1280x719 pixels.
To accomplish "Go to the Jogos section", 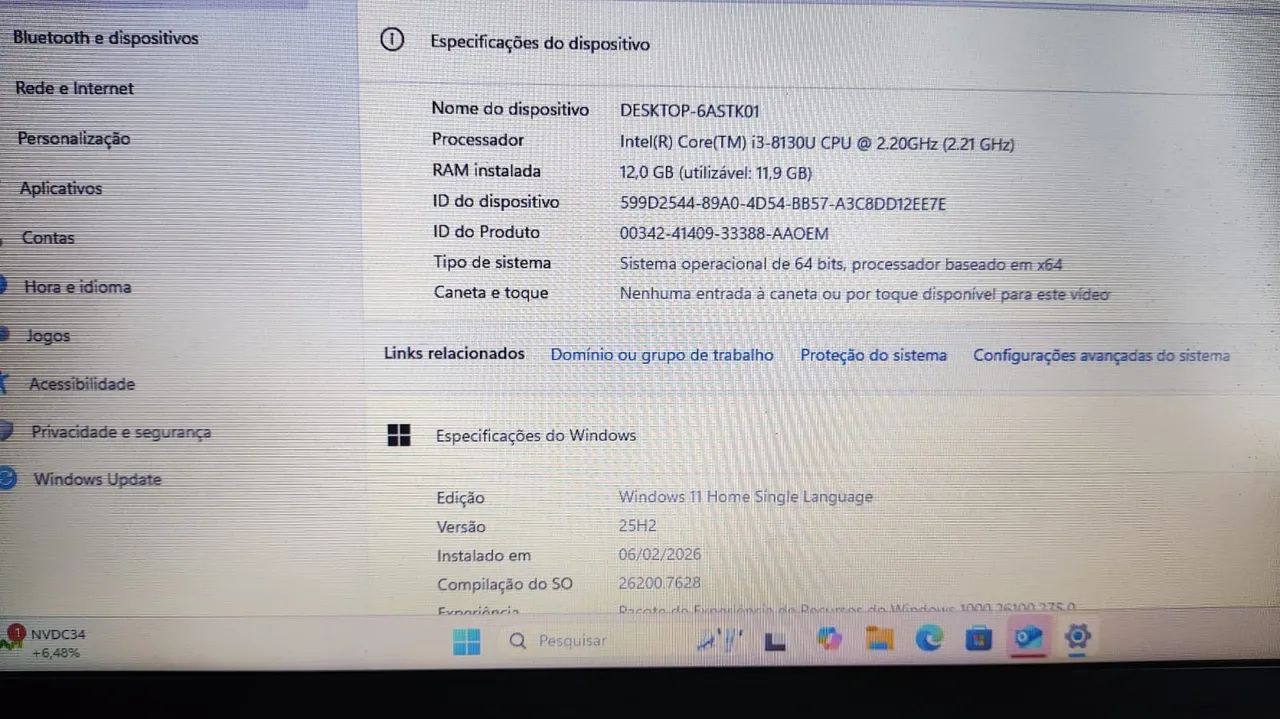I will point(48,336).
